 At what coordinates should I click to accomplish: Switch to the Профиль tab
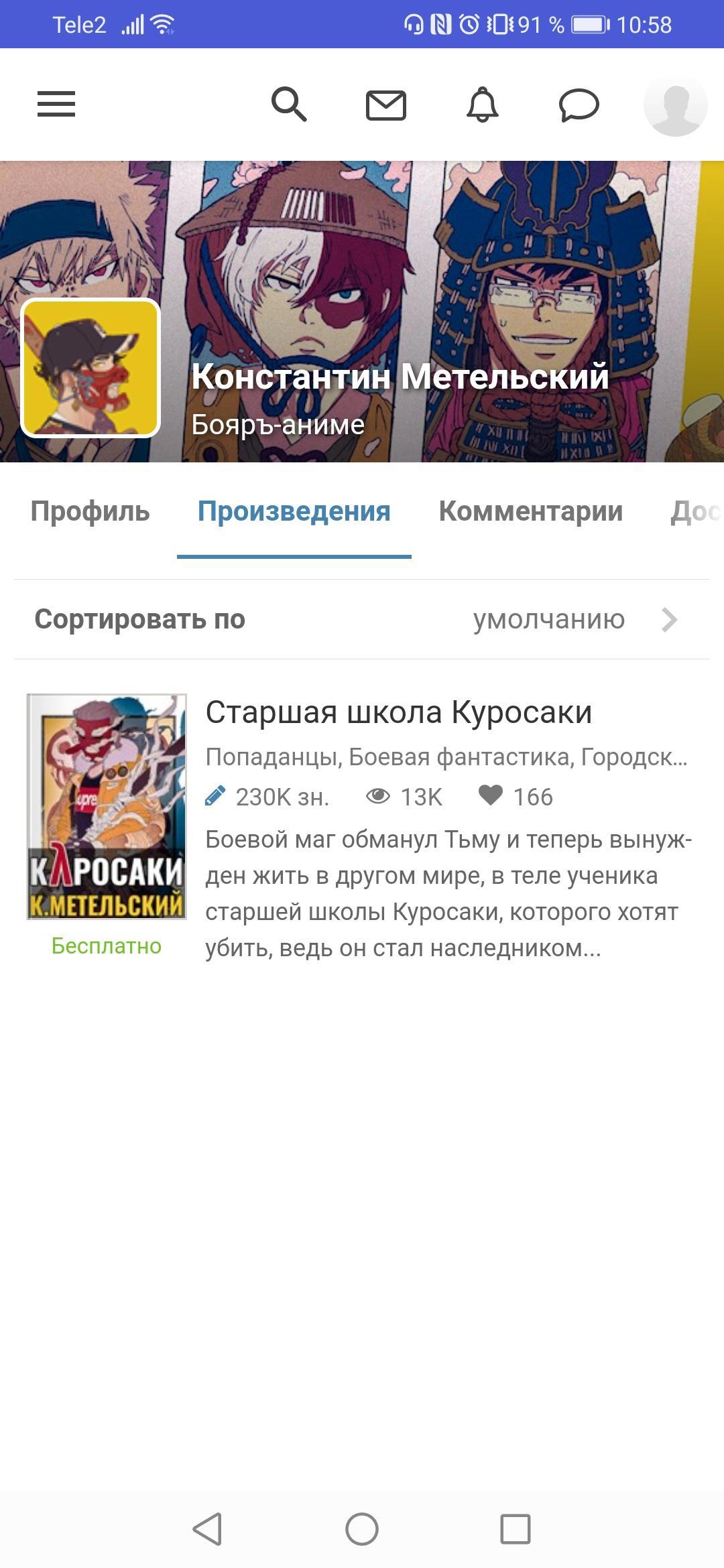[x=90, y=511]
